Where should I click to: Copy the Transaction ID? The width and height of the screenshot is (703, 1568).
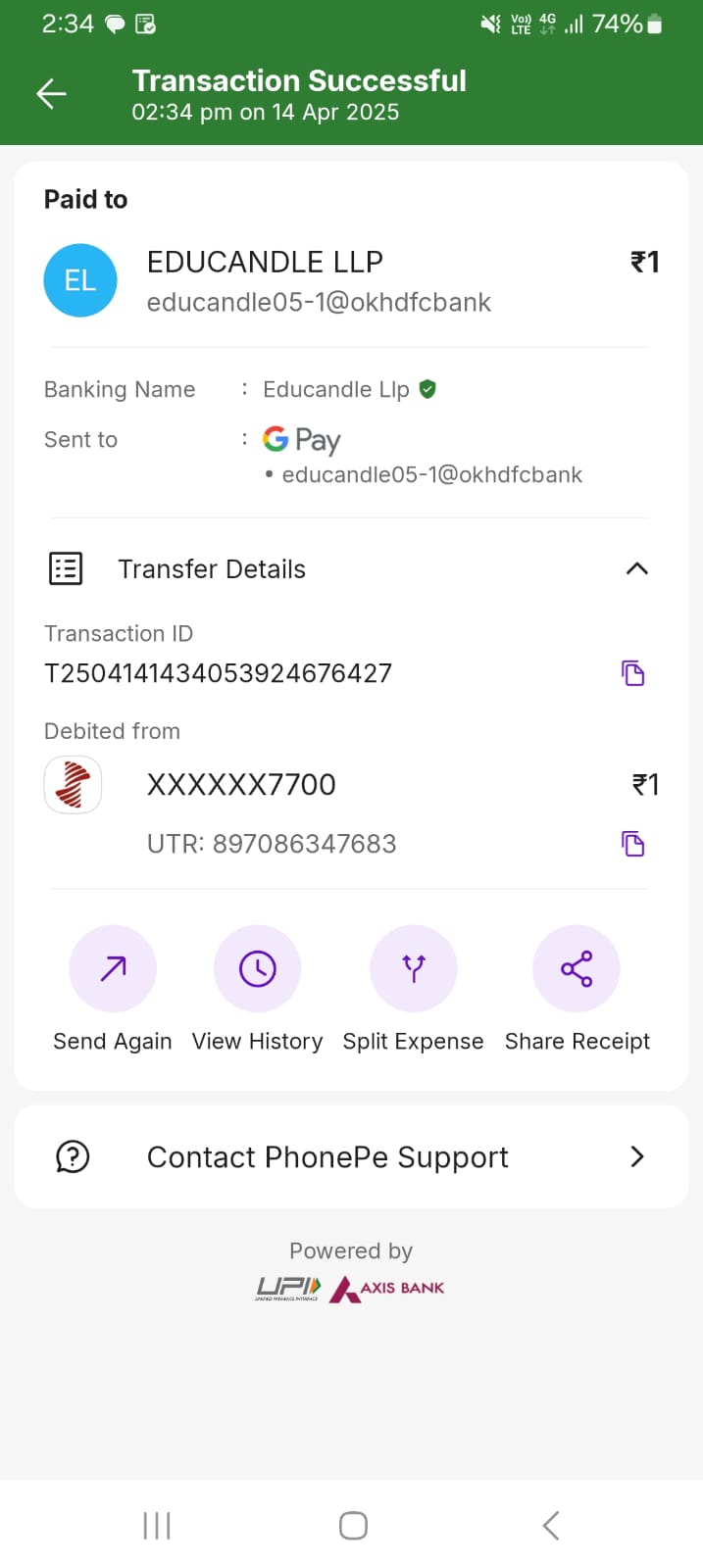coord(632,673)
